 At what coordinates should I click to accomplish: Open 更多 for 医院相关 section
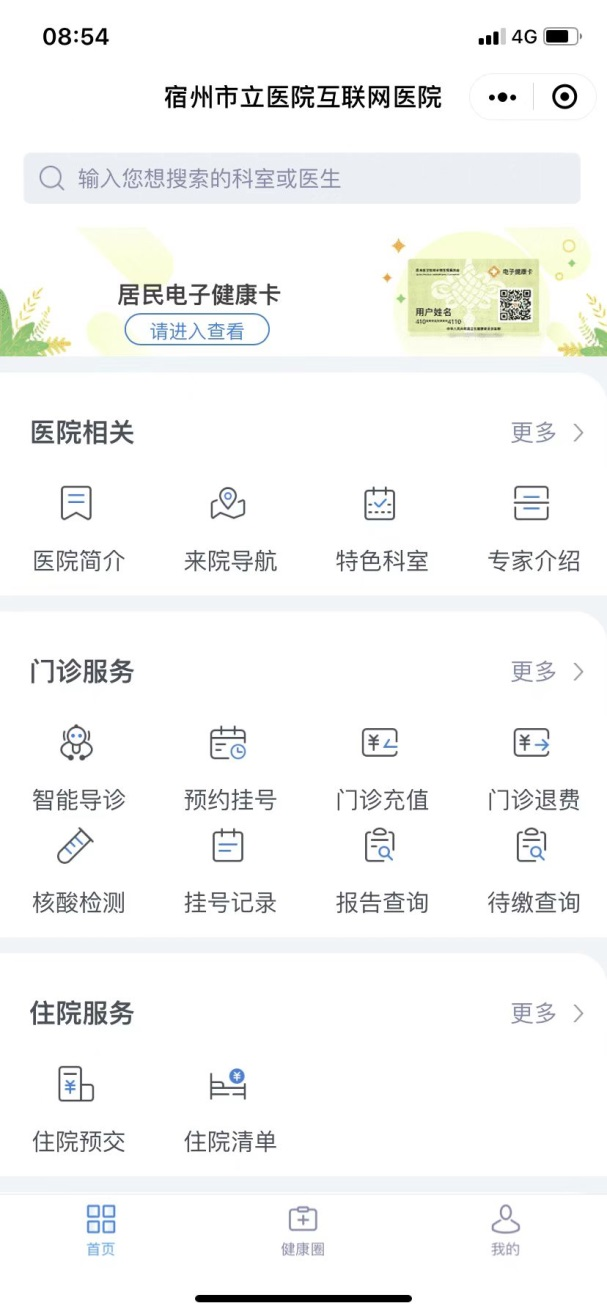coord(547,433)
